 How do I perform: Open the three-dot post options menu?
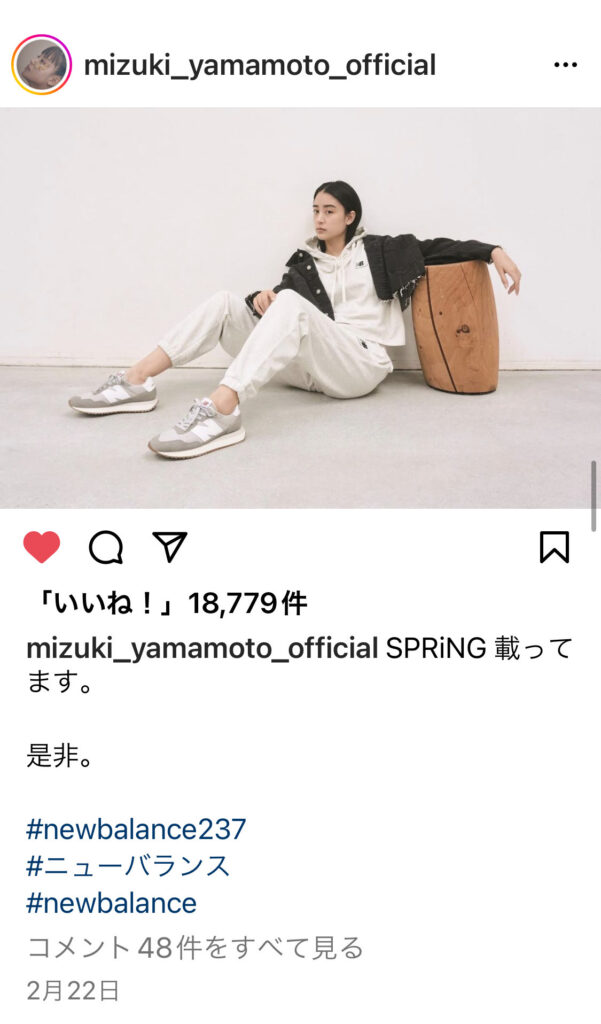pos(565,66)
